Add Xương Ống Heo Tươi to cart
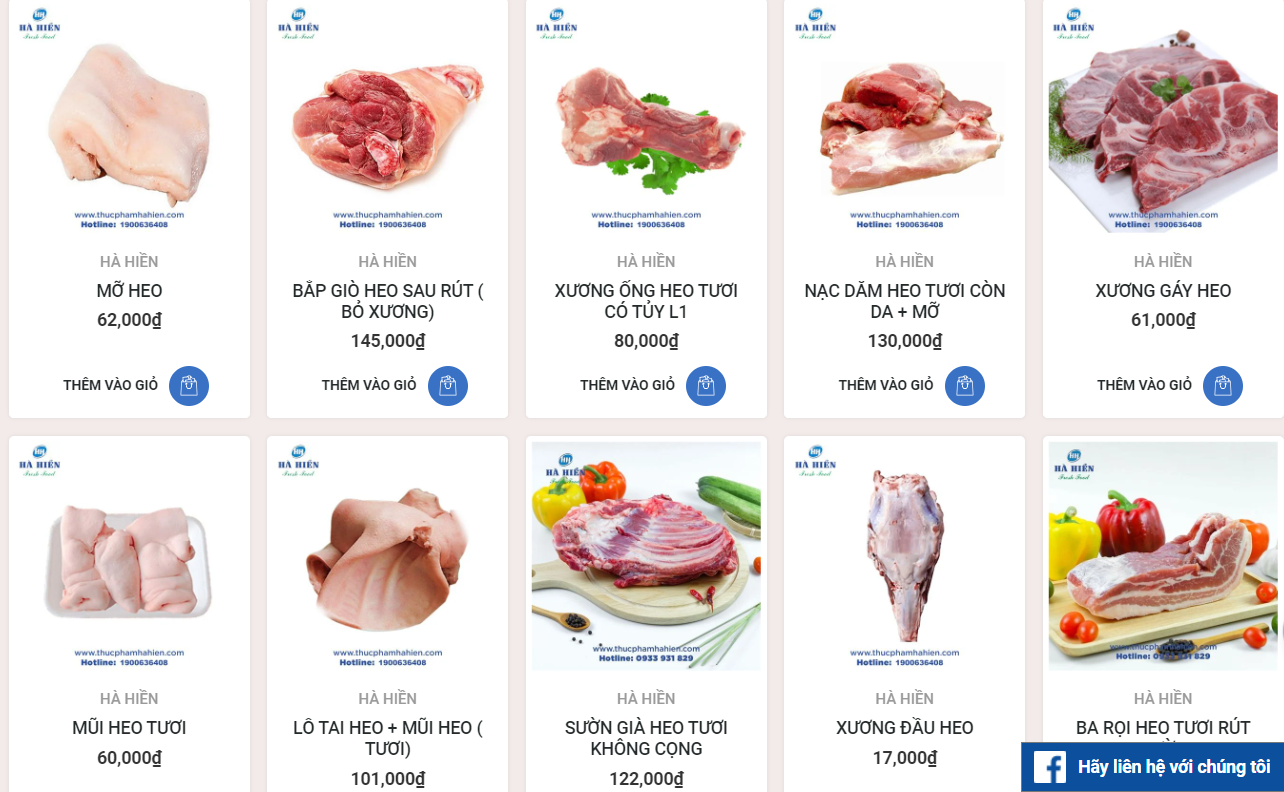The height and width of the screenshot is (792, 1284). pos(705,386)
